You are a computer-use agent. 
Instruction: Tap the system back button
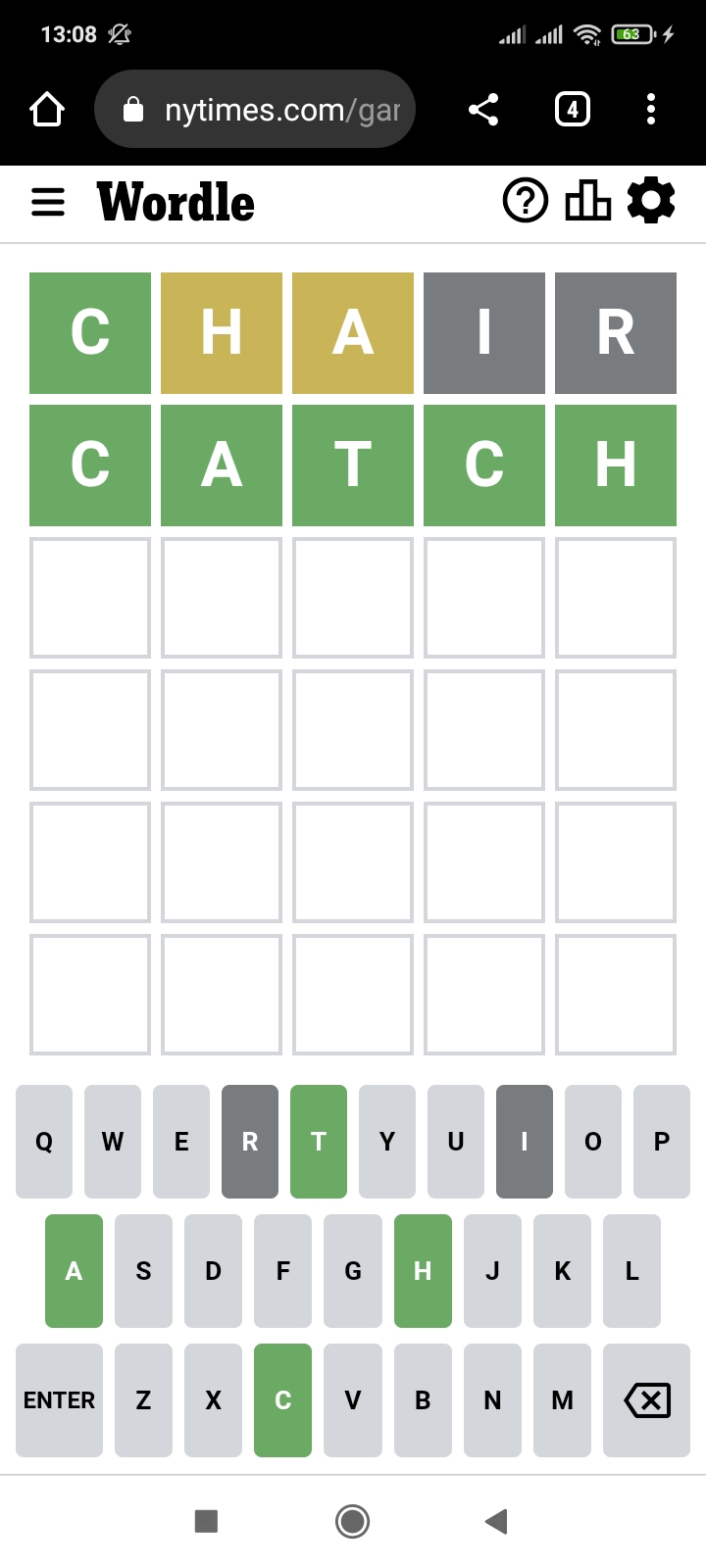(x=496, y=1521)
